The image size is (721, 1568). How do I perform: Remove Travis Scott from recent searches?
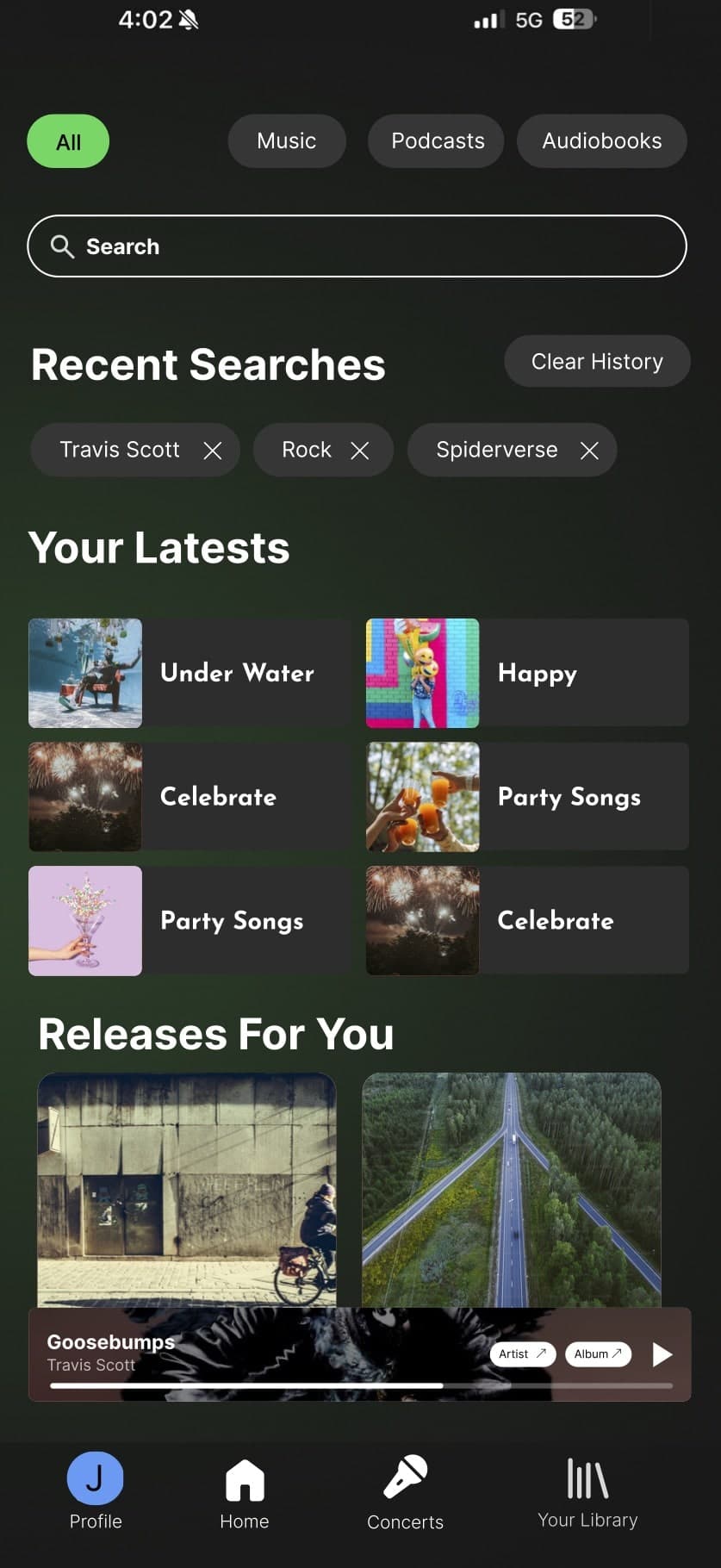(212, 450)
